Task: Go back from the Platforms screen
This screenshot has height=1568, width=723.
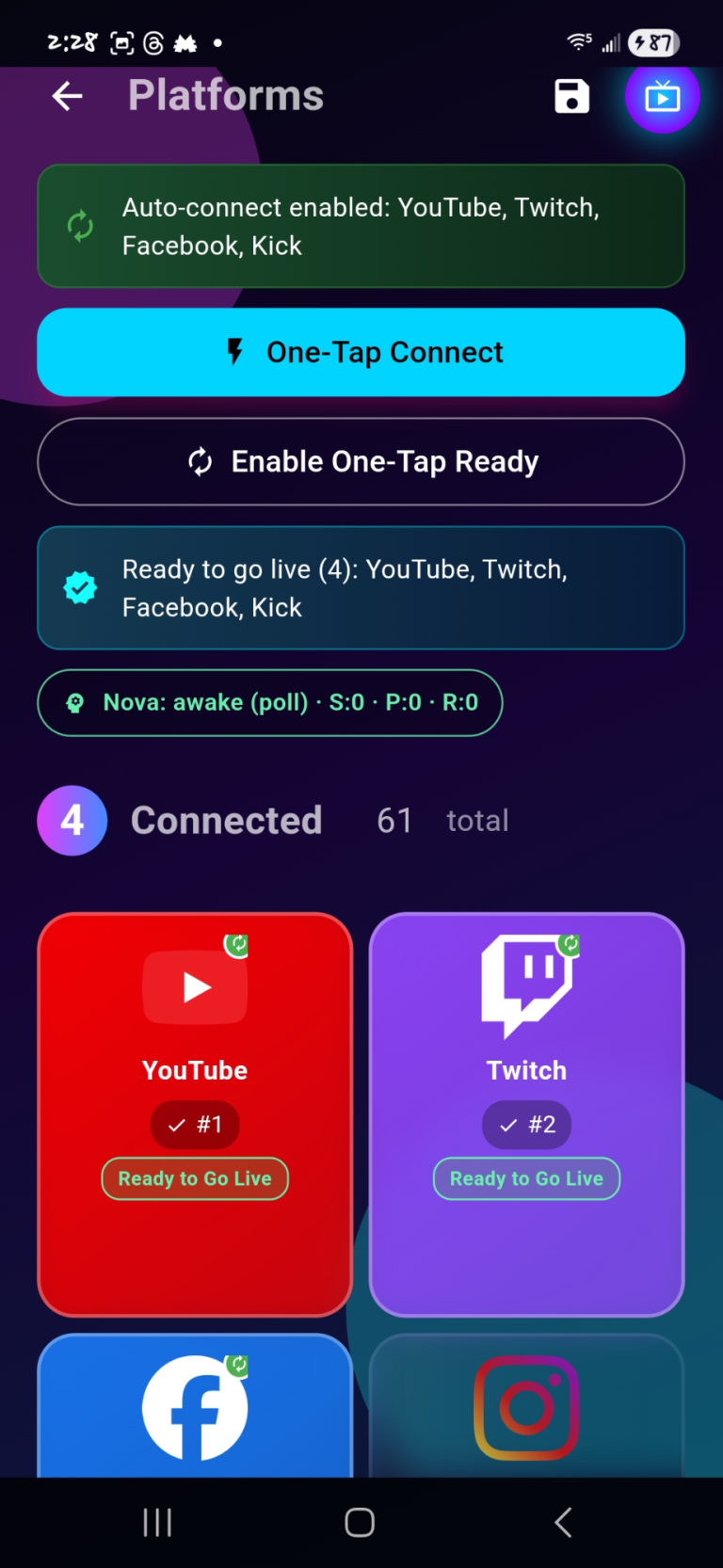Action: (x=67, y=96)
